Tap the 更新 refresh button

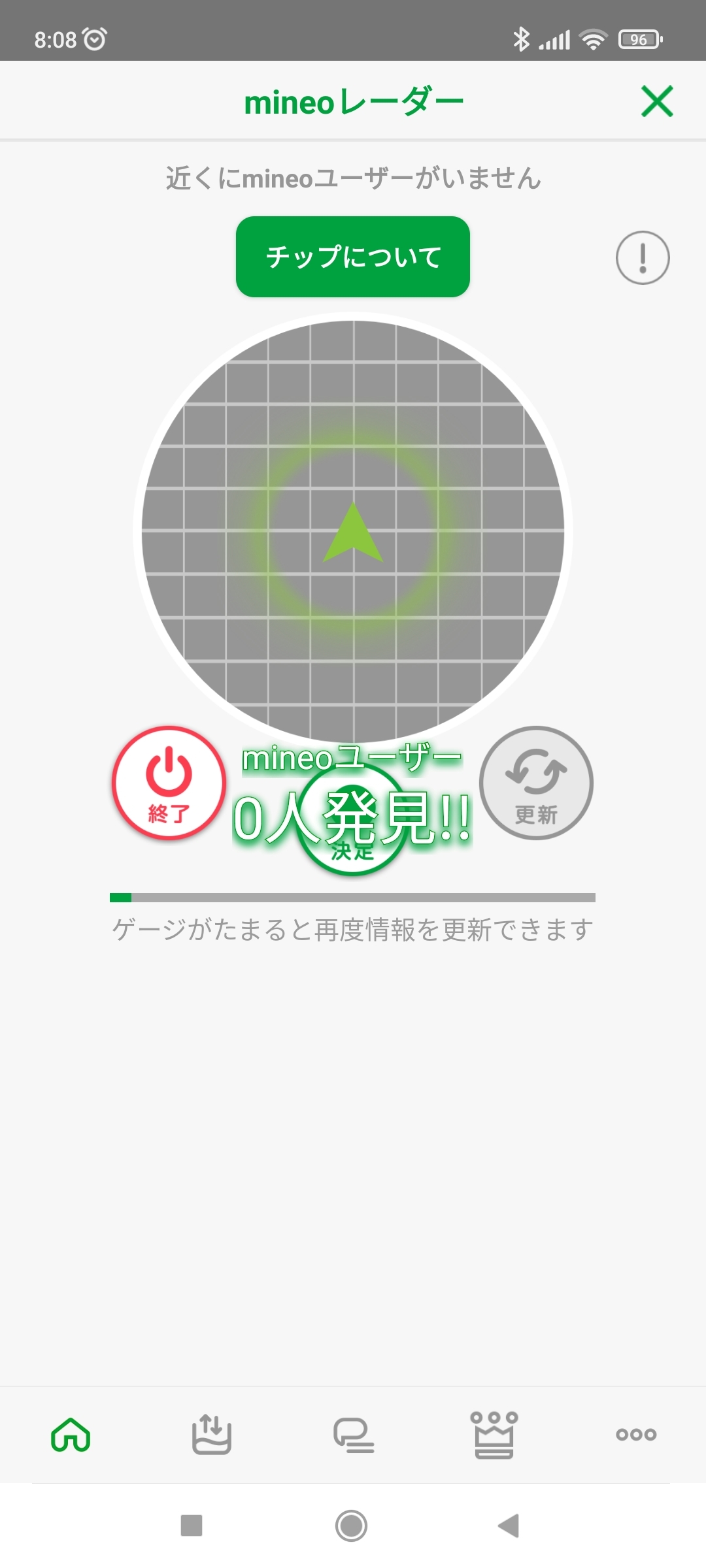coord(536,782)
